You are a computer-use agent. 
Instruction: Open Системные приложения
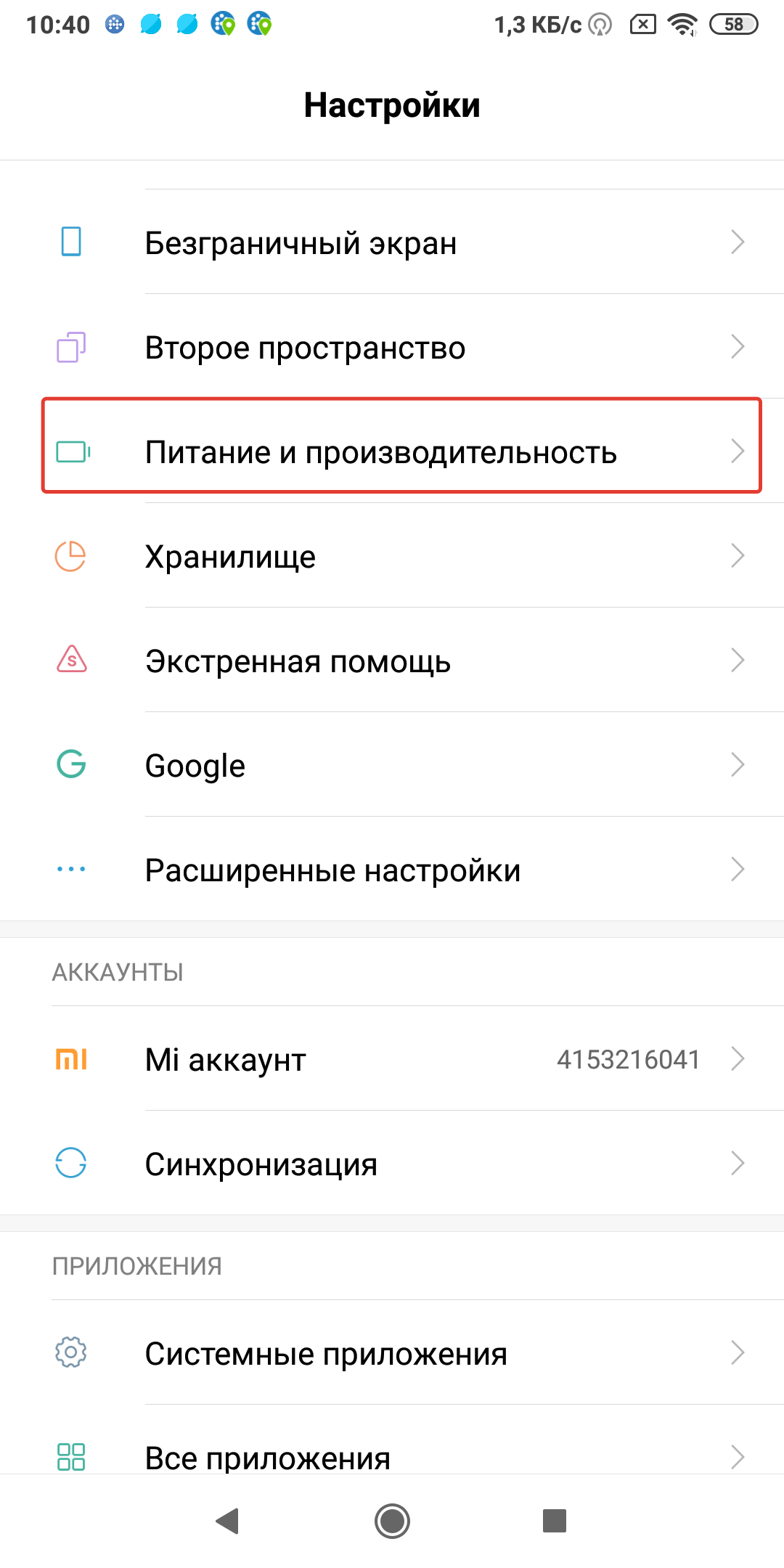392,1352
